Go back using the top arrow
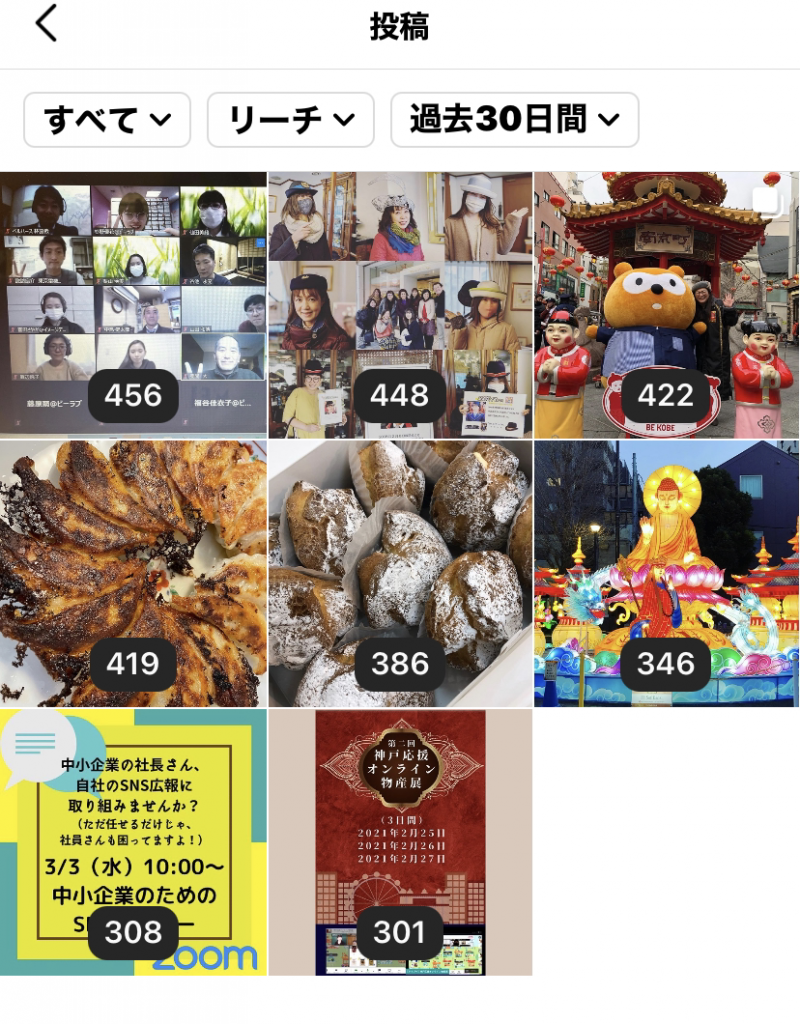The image size is (800, 1024). click(x=46, y=24)
